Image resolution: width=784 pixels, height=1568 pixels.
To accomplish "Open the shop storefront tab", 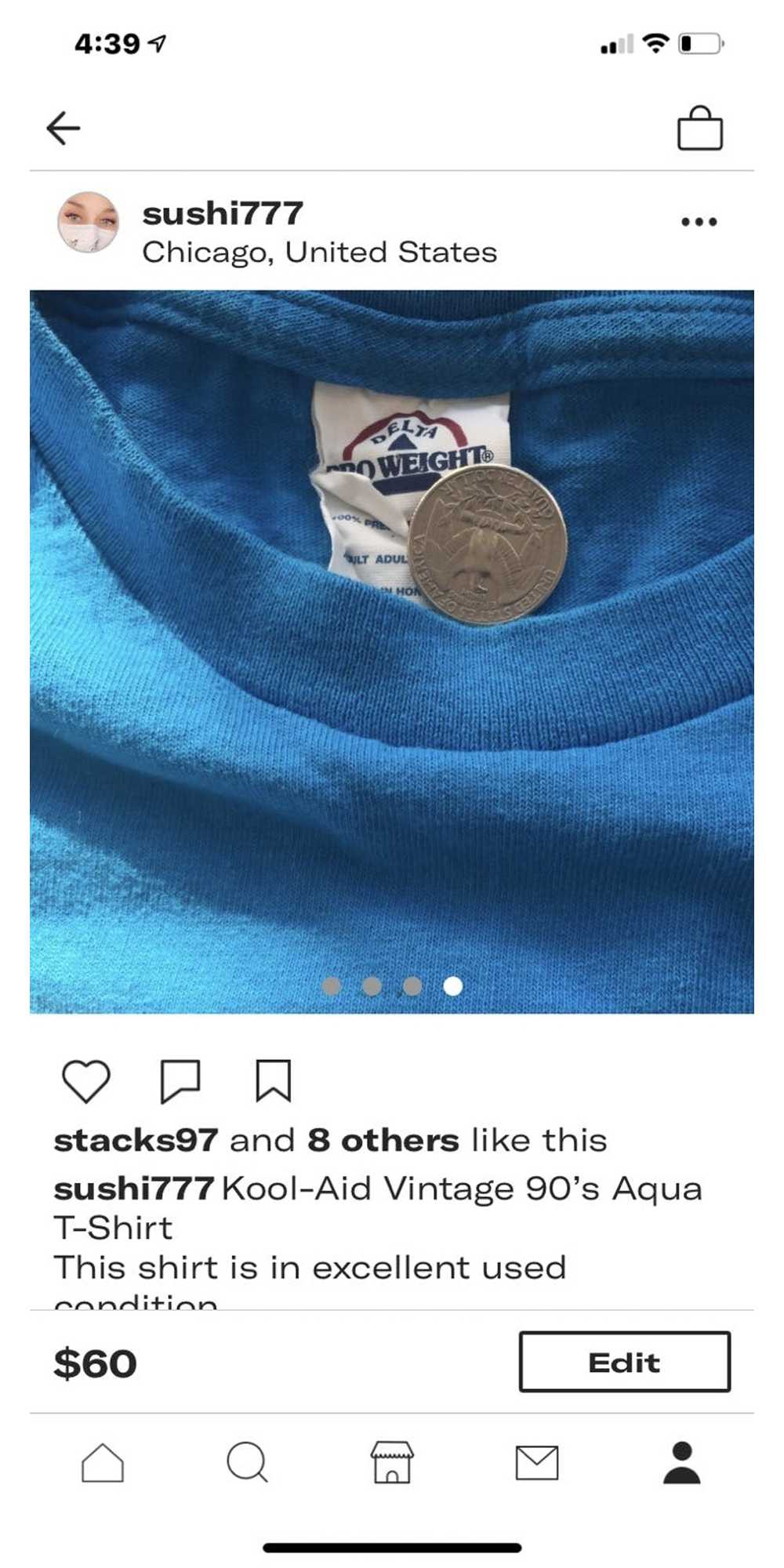I will (x=392, y=1462).
